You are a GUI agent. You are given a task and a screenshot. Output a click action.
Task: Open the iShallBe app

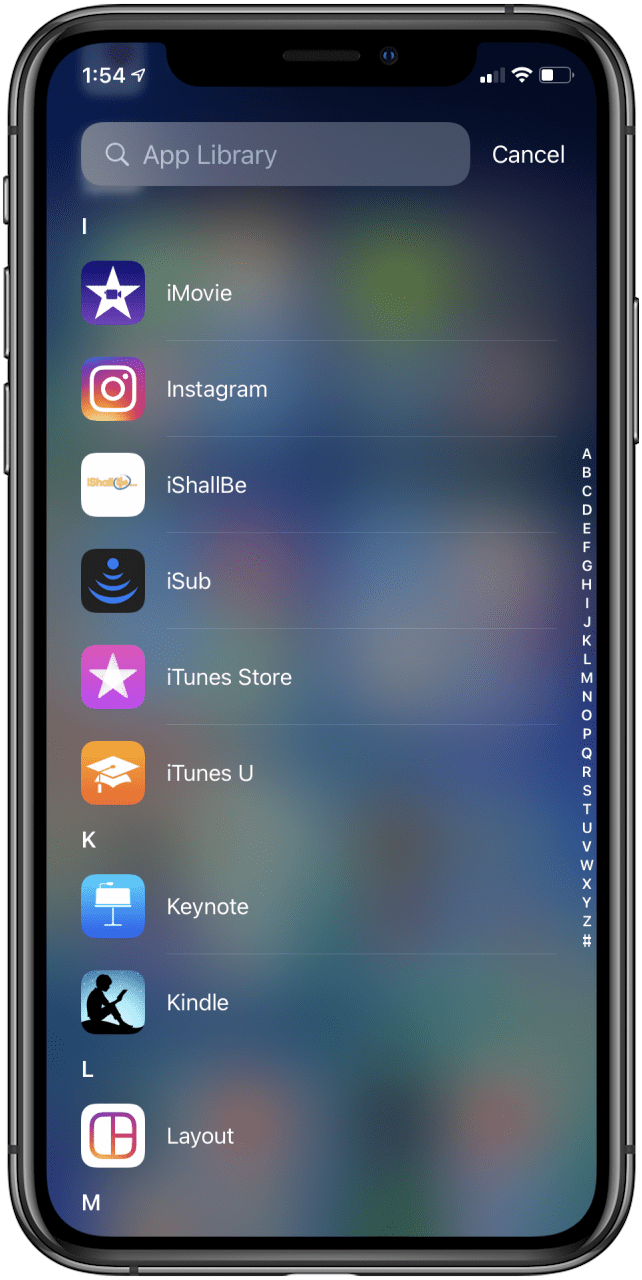point(113,485)
